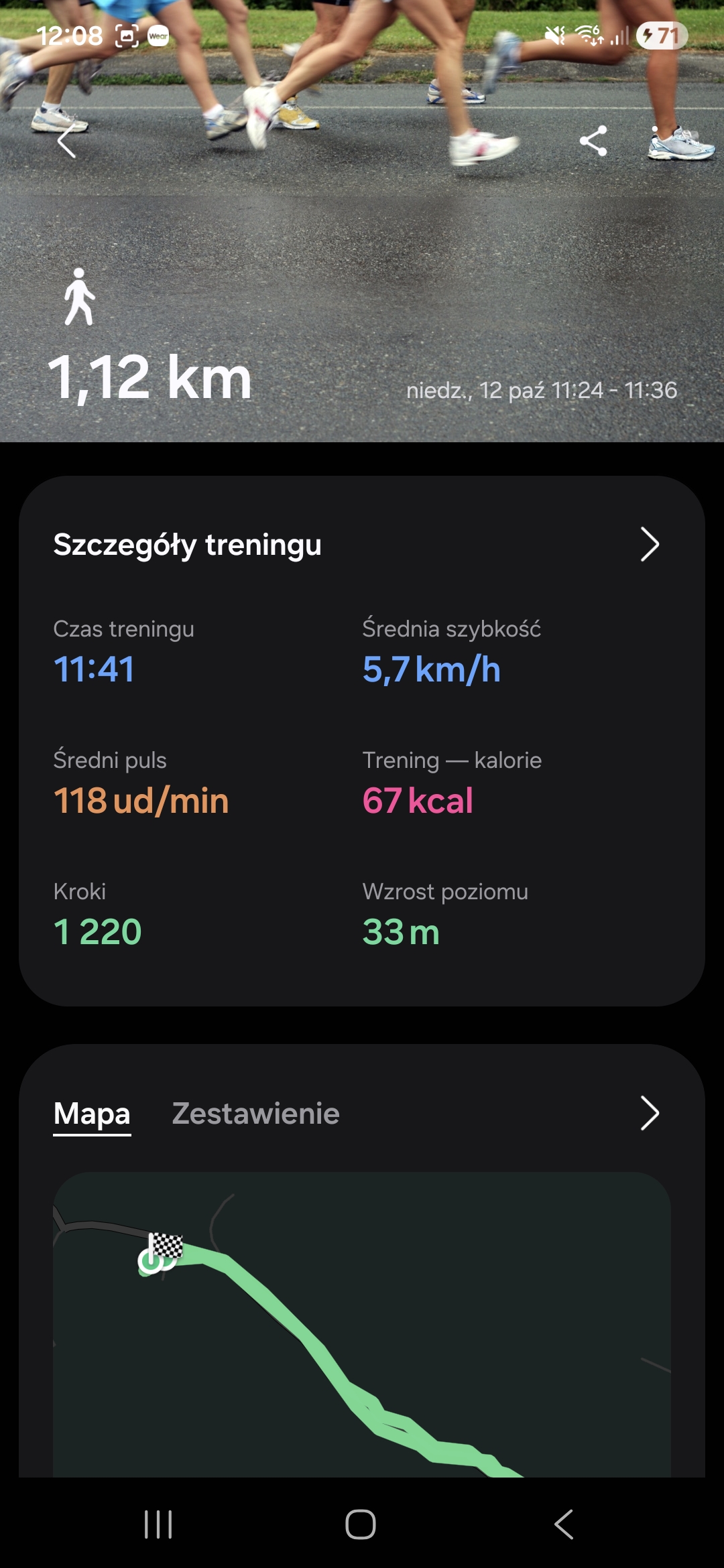The height and width of the screenshot is (1568, 724).
Task: Open the full map view chevron
Action: click(649, 1114)
